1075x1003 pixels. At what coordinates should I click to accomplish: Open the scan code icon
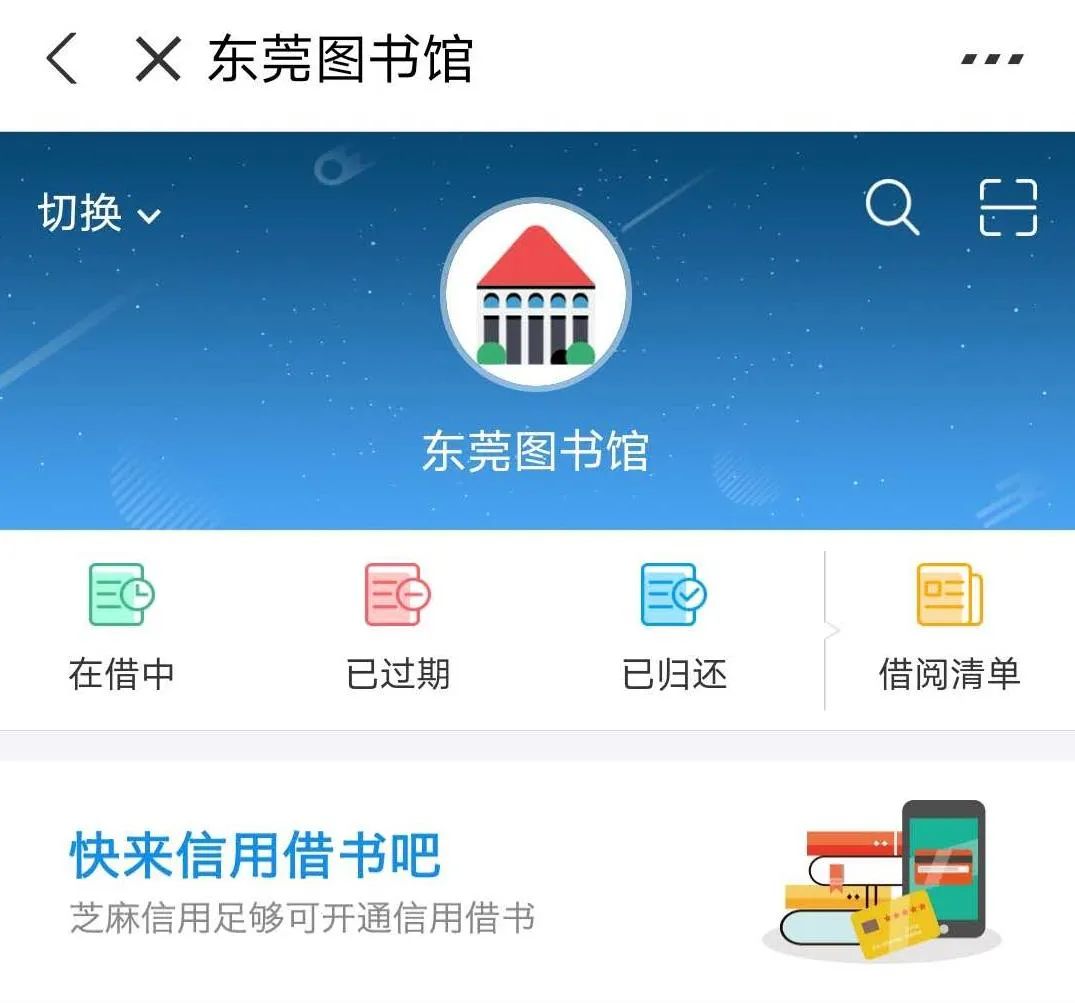(x=1007, y=208)
